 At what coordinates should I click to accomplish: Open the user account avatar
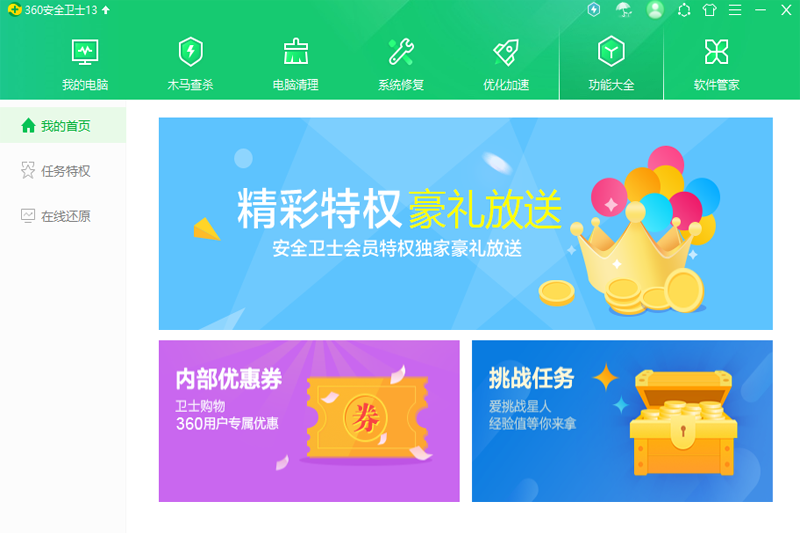point(655,10)
